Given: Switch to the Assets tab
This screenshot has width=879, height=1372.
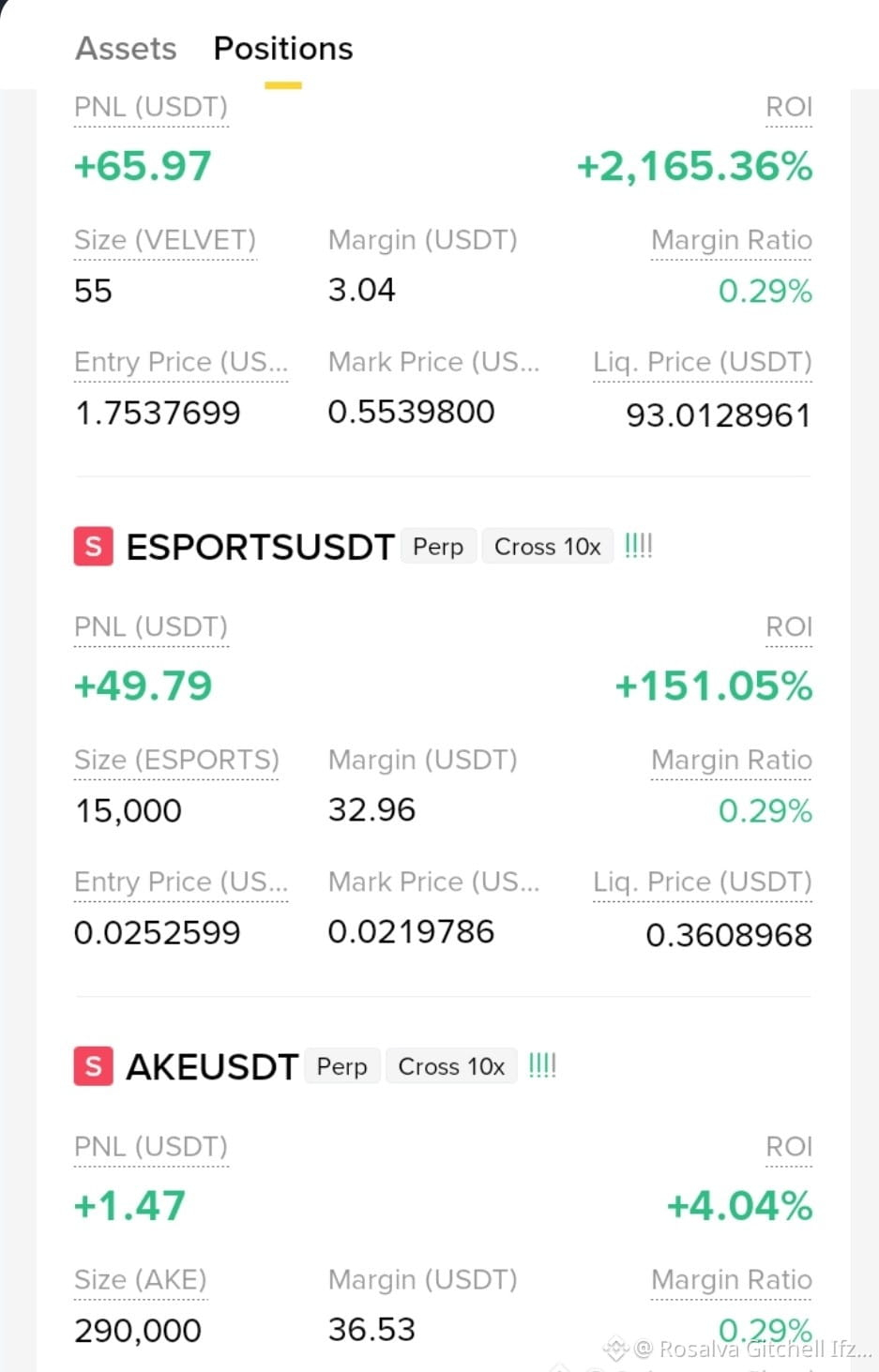Looking at the screenshot, I should coord(126,49).
